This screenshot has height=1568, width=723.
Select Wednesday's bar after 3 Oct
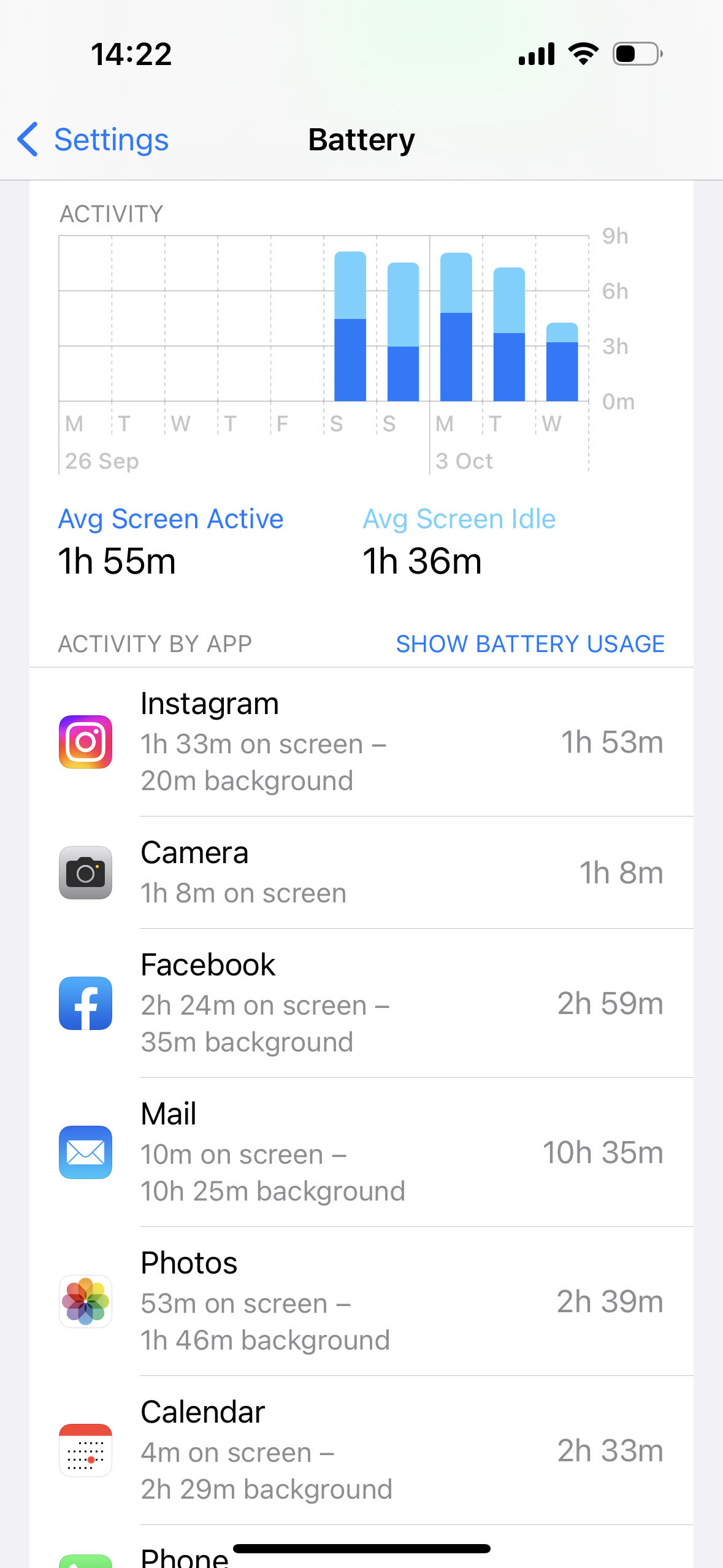(562, 362)
